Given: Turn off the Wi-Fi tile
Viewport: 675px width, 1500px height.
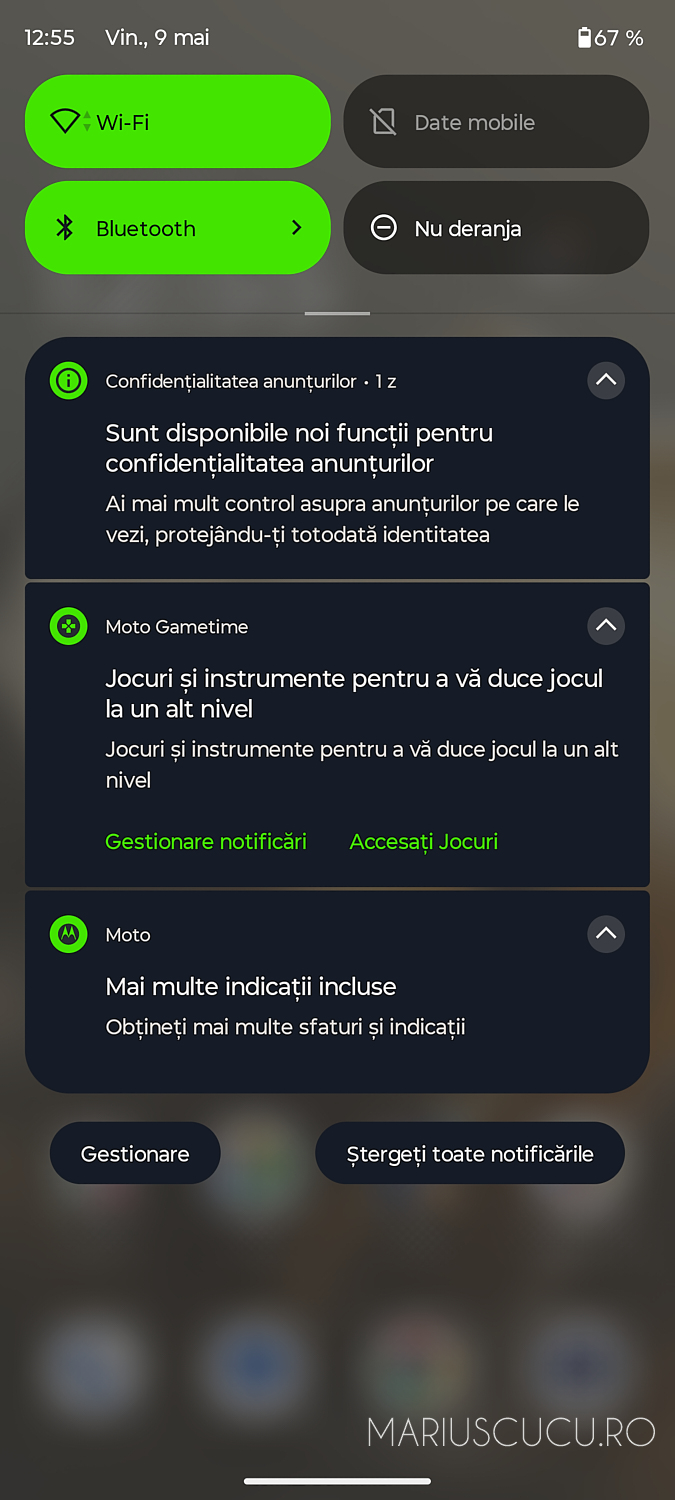Looking at the screenshot, I should point(177,122).
